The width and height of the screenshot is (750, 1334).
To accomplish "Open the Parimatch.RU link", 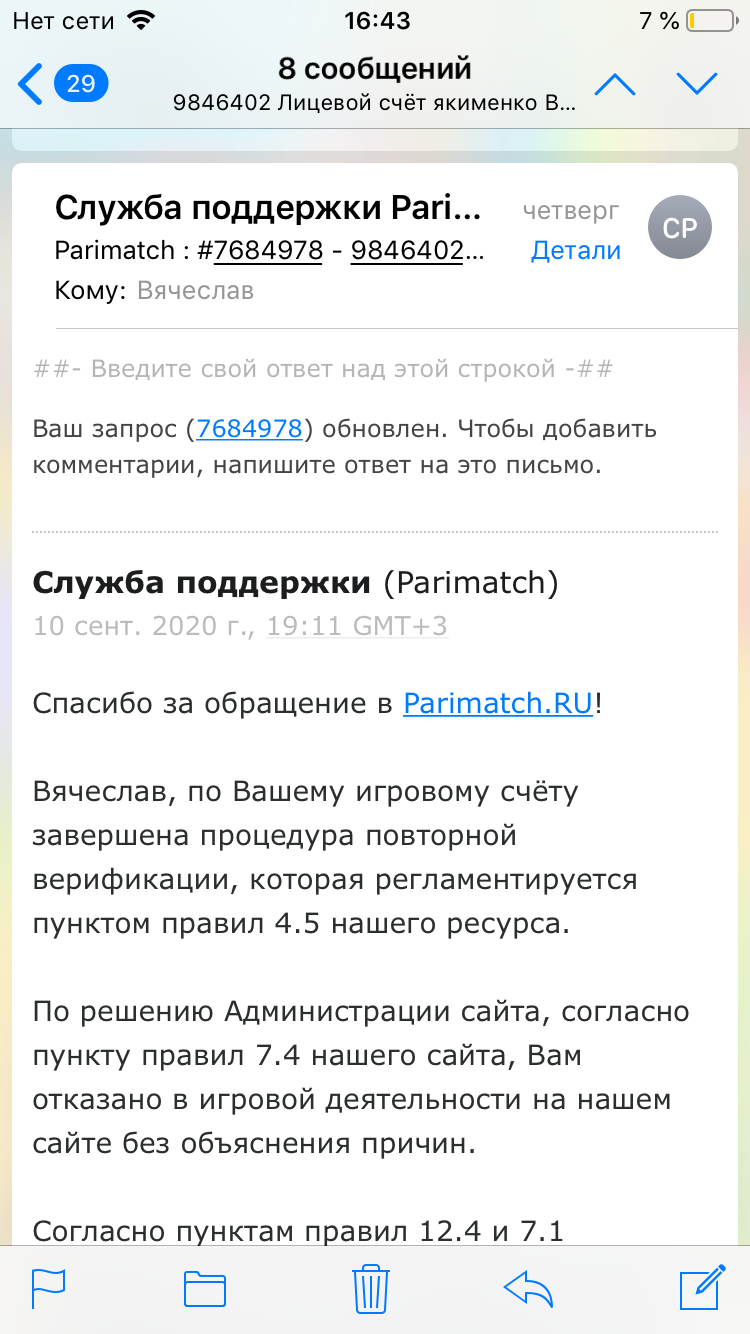I will 498,703.
